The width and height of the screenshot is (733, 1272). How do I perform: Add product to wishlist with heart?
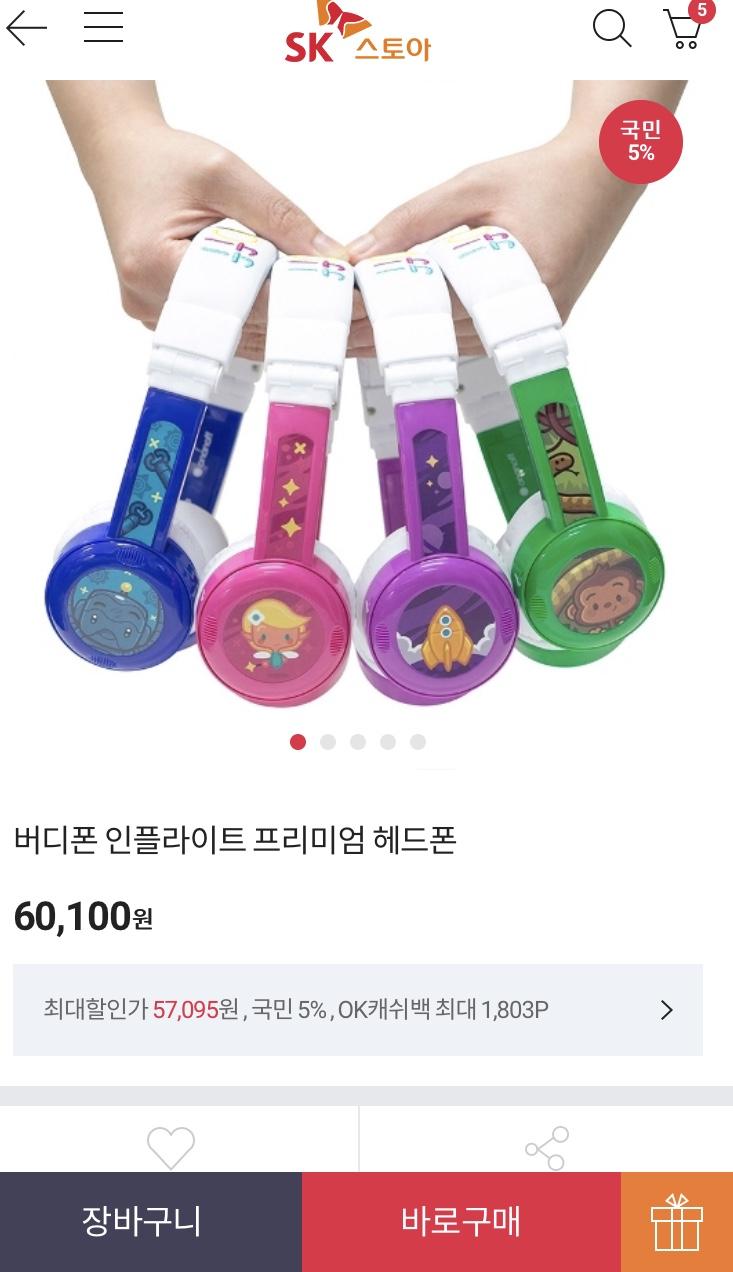point(171,1147)
